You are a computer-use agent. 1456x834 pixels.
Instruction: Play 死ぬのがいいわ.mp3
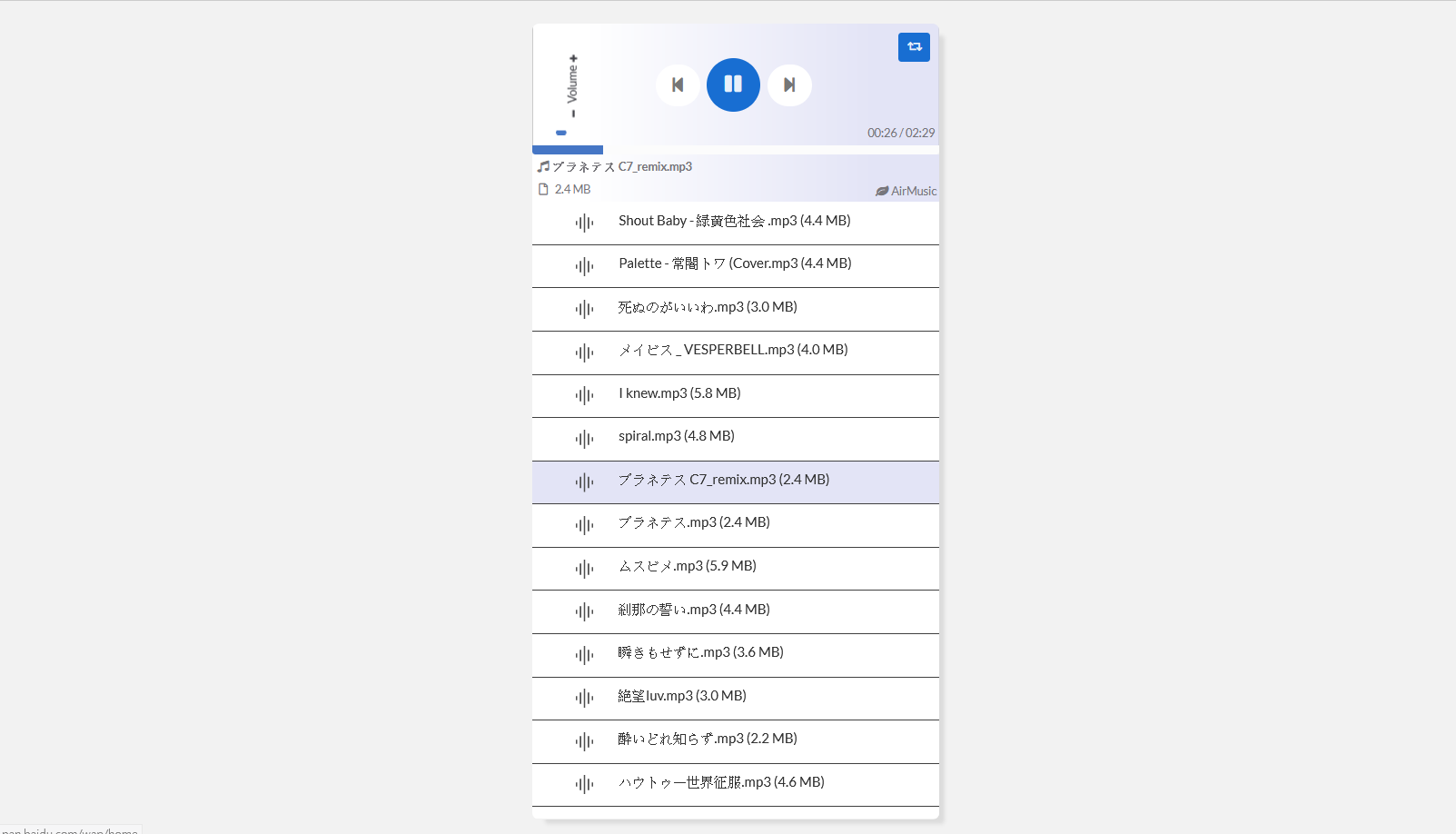coord(707,308)
